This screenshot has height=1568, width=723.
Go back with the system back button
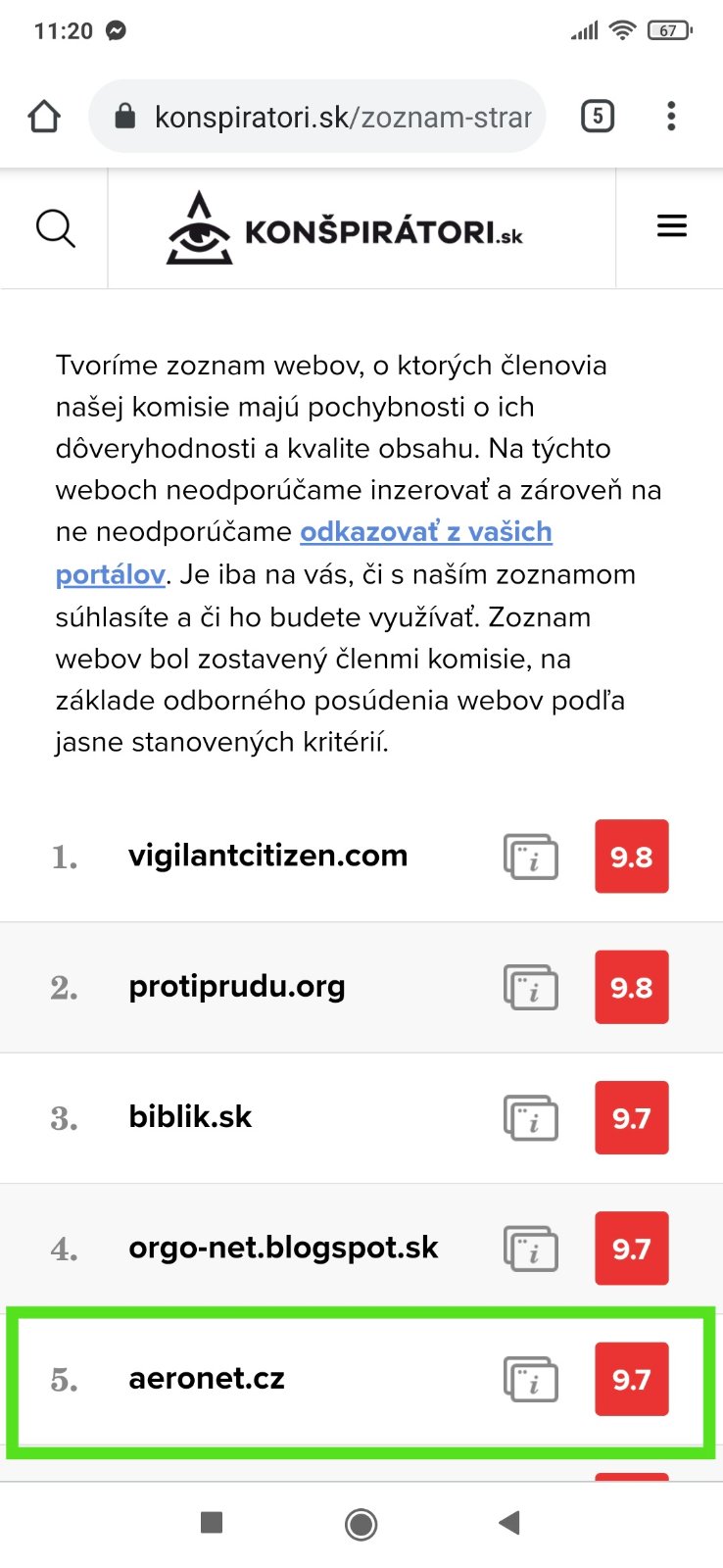click(x=508, y=1522)
